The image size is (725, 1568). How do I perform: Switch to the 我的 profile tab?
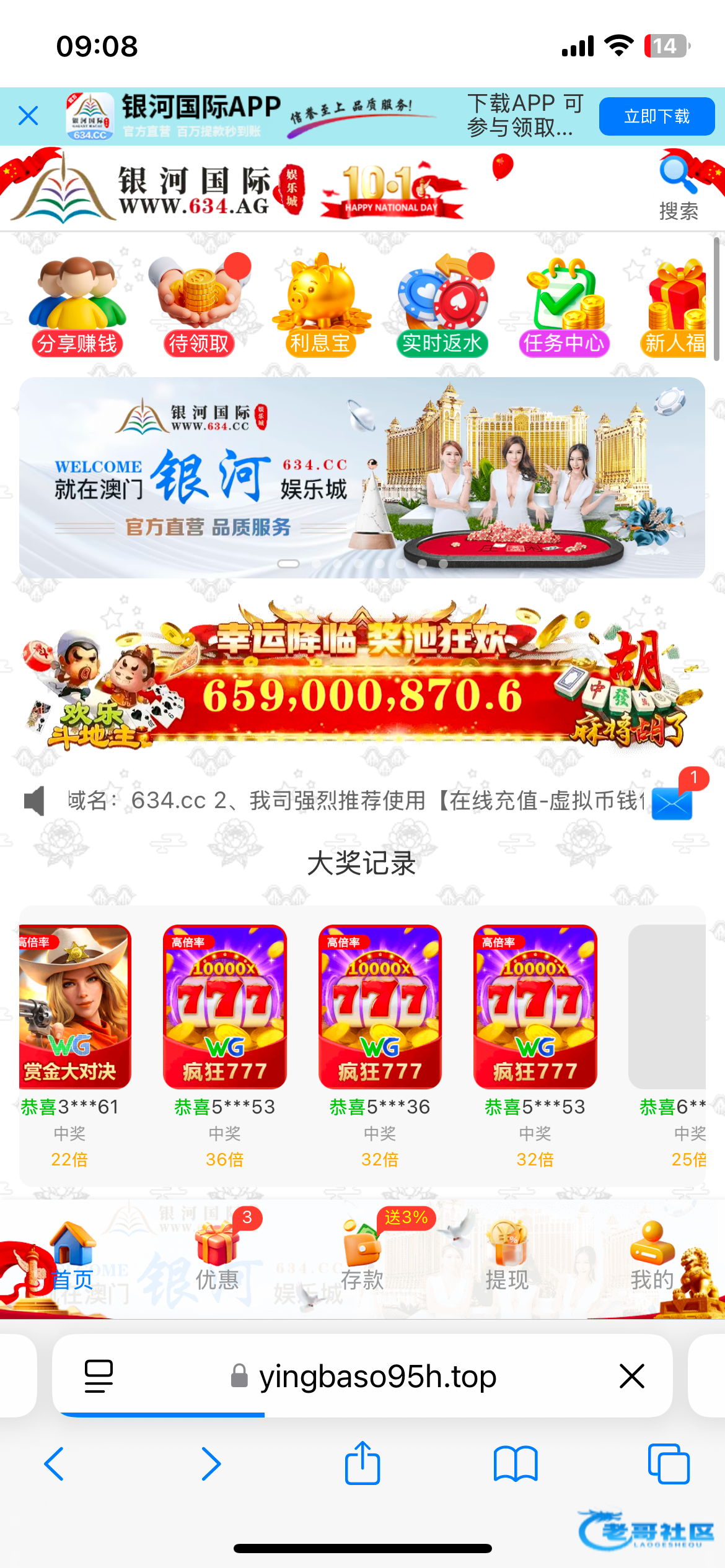click(652, 1258)
